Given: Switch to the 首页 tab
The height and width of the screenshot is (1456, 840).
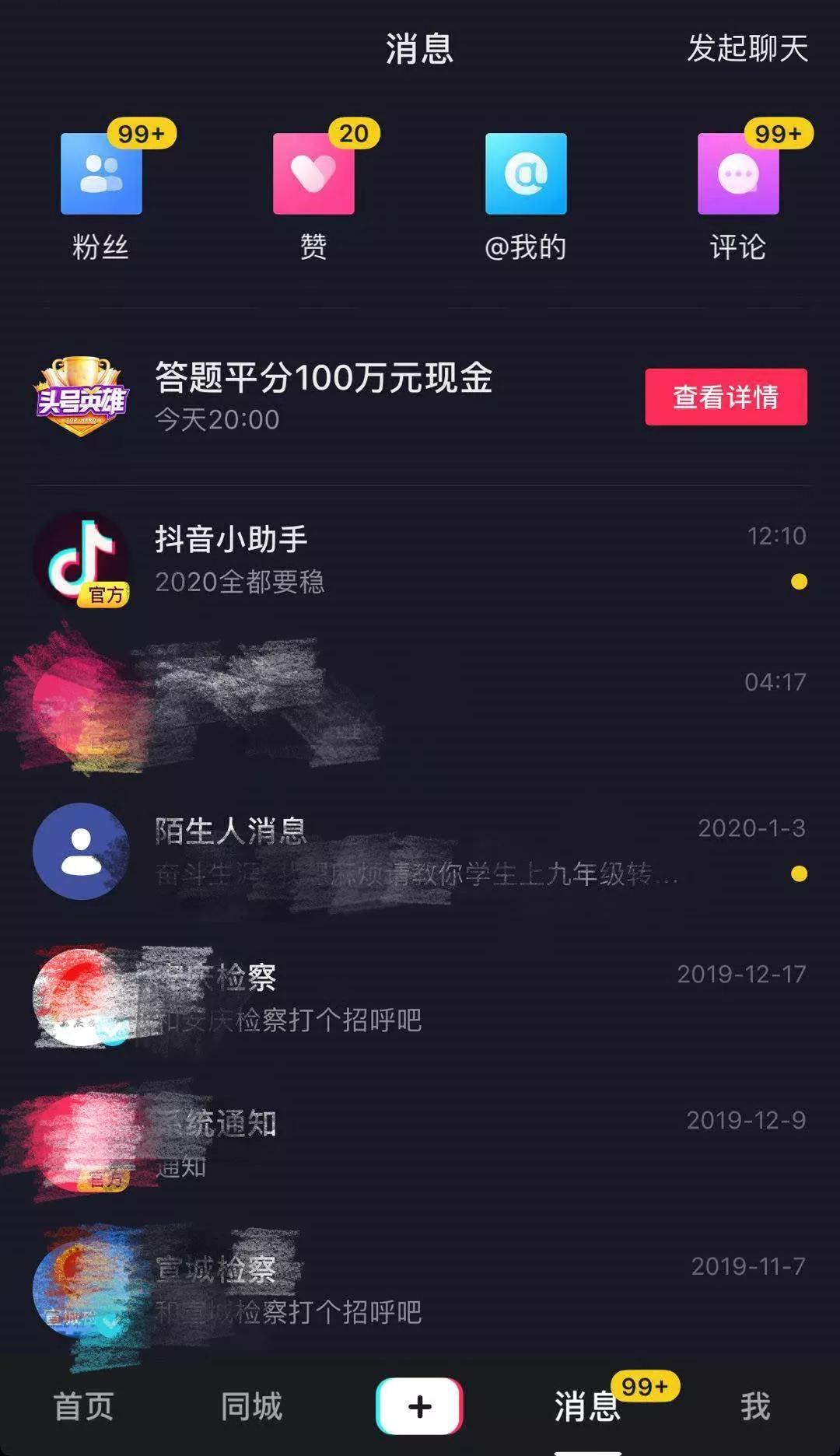Looking at the screenshot, I should tap(84, 1406).
